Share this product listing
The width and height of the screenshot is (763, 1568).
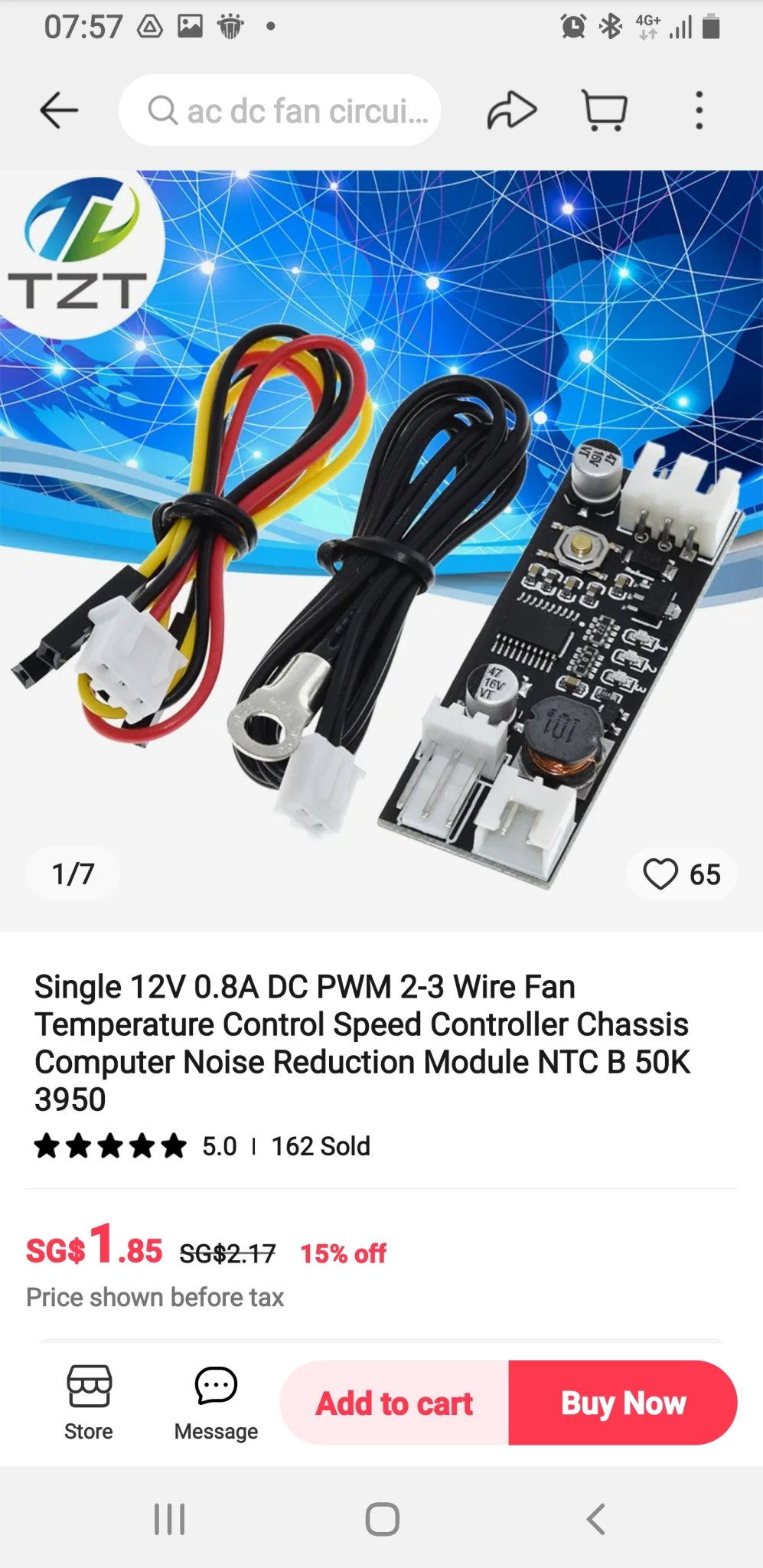511,111
